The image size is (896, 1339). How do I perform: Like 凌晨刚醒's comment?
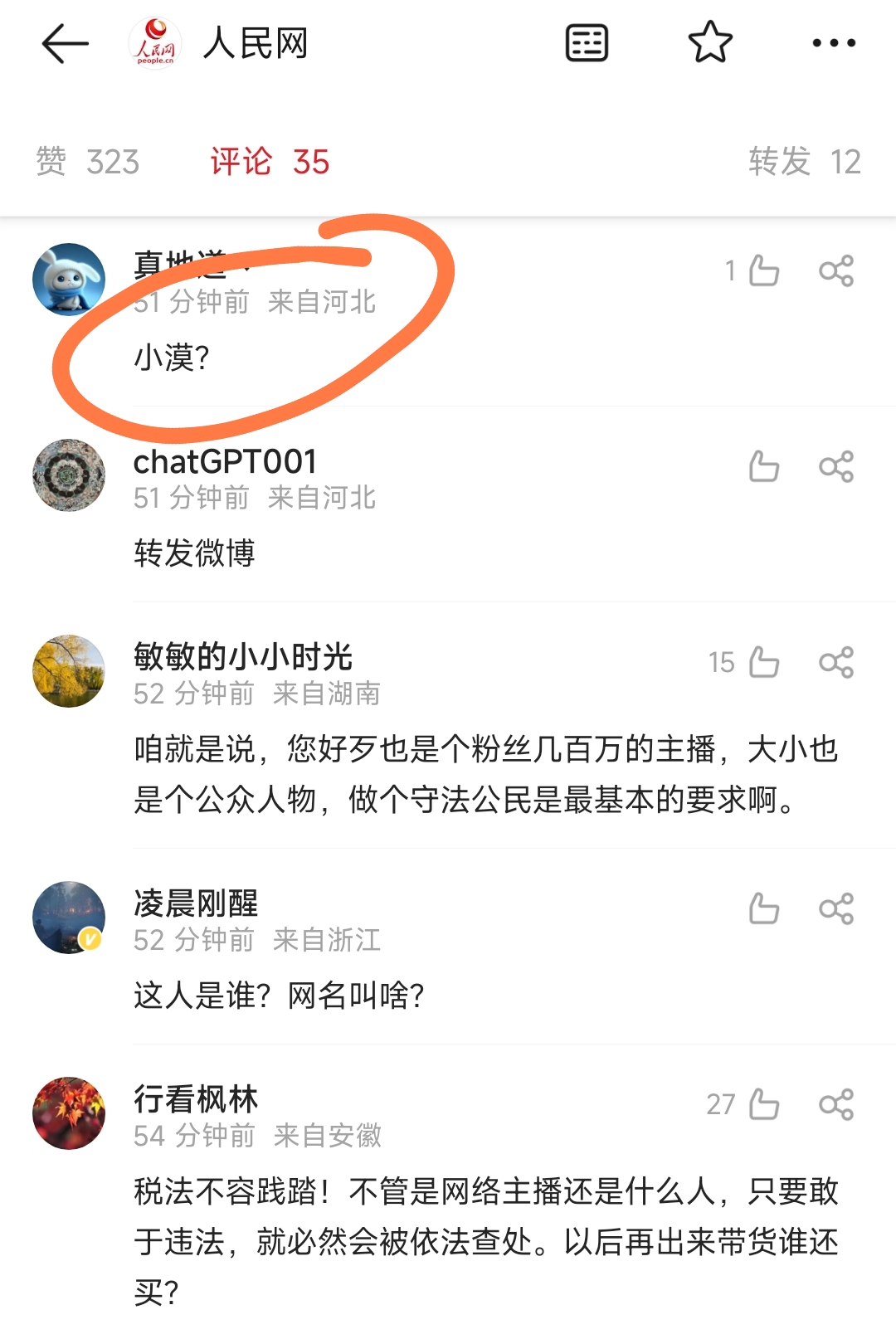tap(763, 909)
